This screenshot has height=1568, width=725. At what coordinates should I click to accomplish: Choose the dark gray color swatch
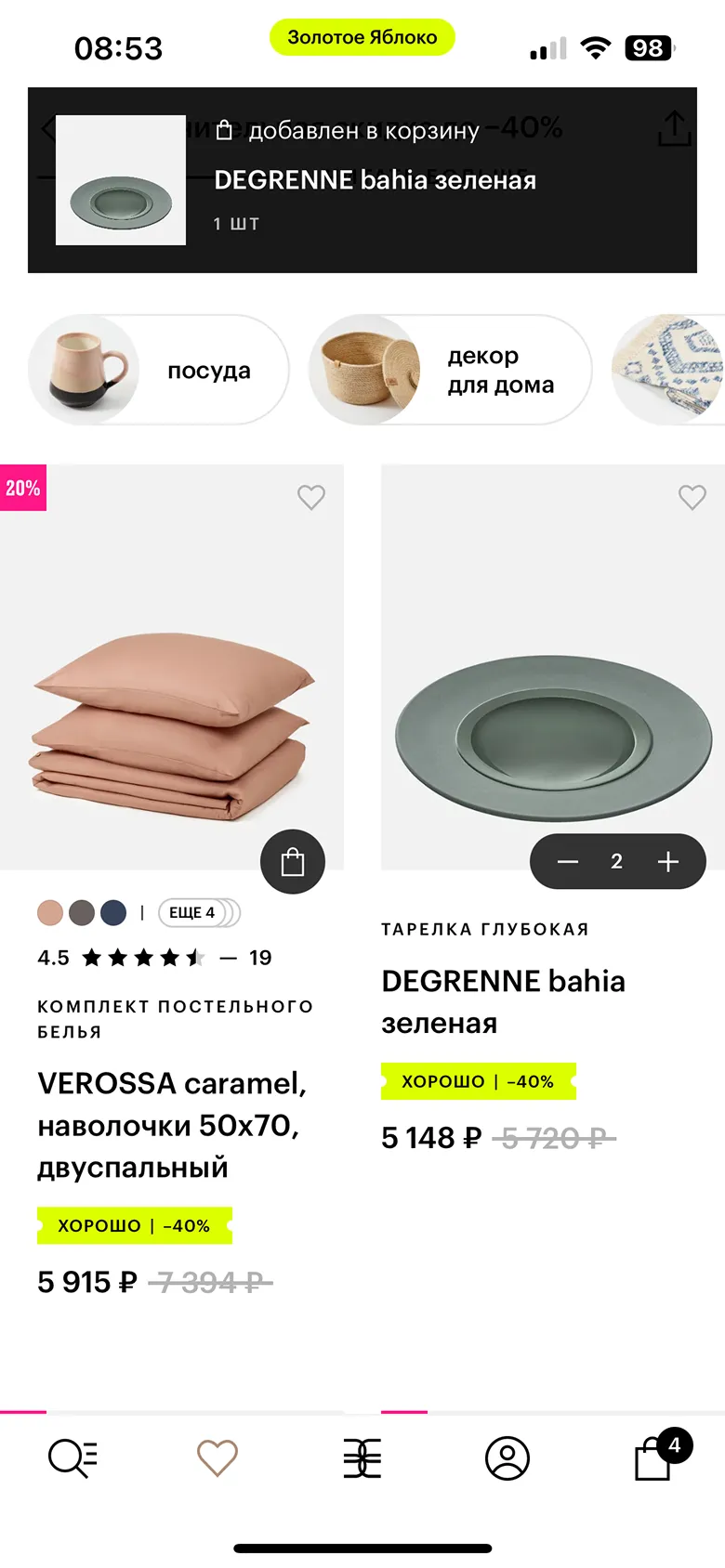tap(82, 913)
